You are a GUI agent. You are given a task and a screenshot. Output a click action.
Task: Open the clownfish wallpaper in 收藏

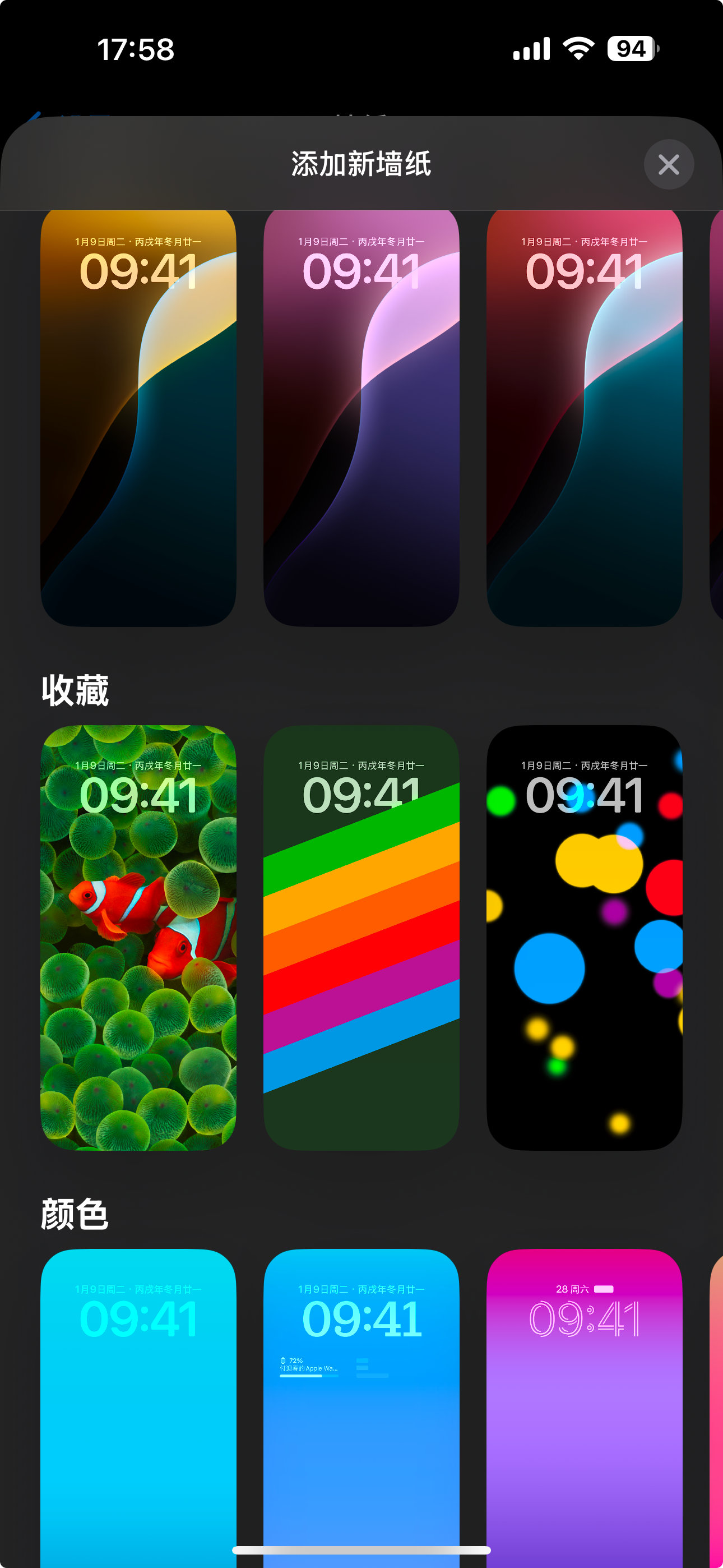tap(138, 938)
